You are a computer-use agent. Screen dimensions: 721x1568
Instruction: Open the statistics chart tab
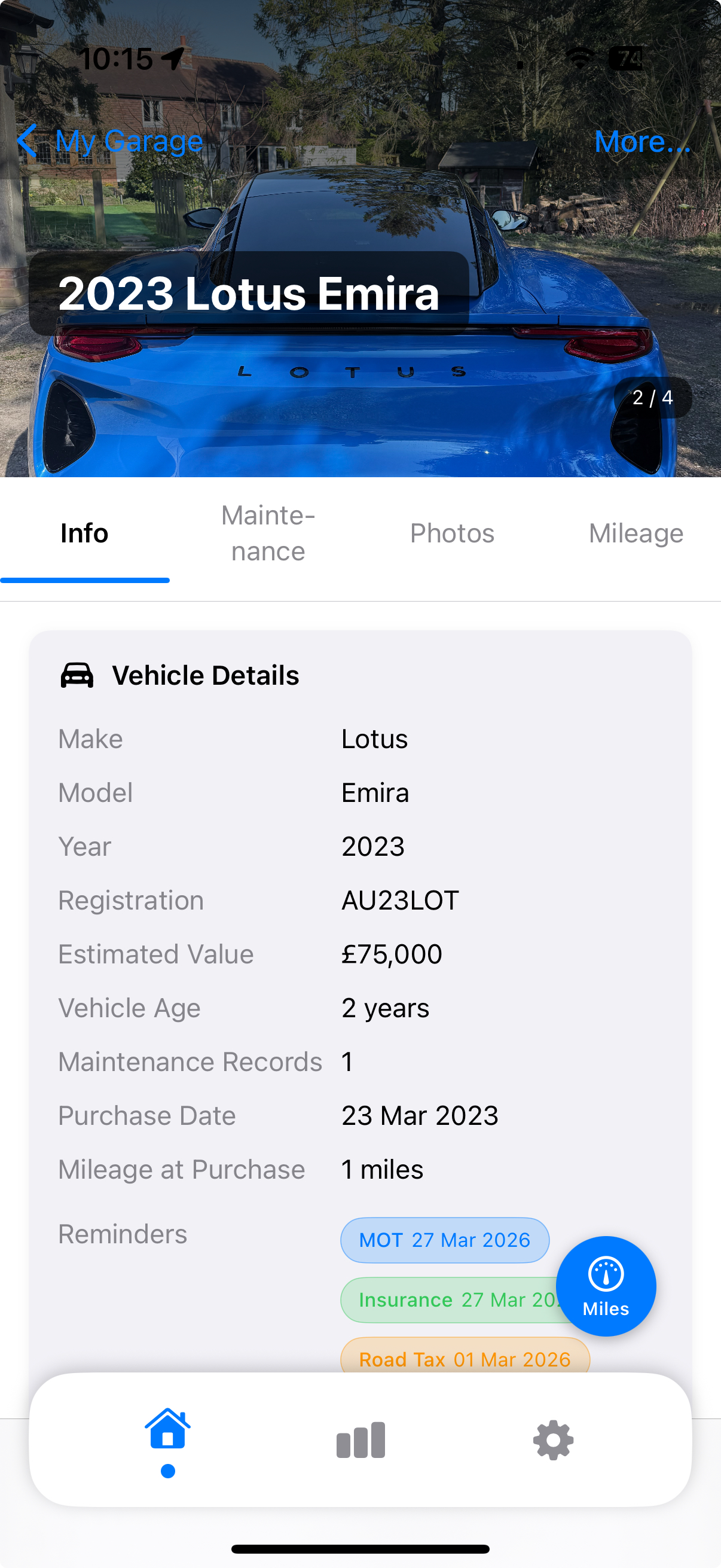pos(361,1441)
